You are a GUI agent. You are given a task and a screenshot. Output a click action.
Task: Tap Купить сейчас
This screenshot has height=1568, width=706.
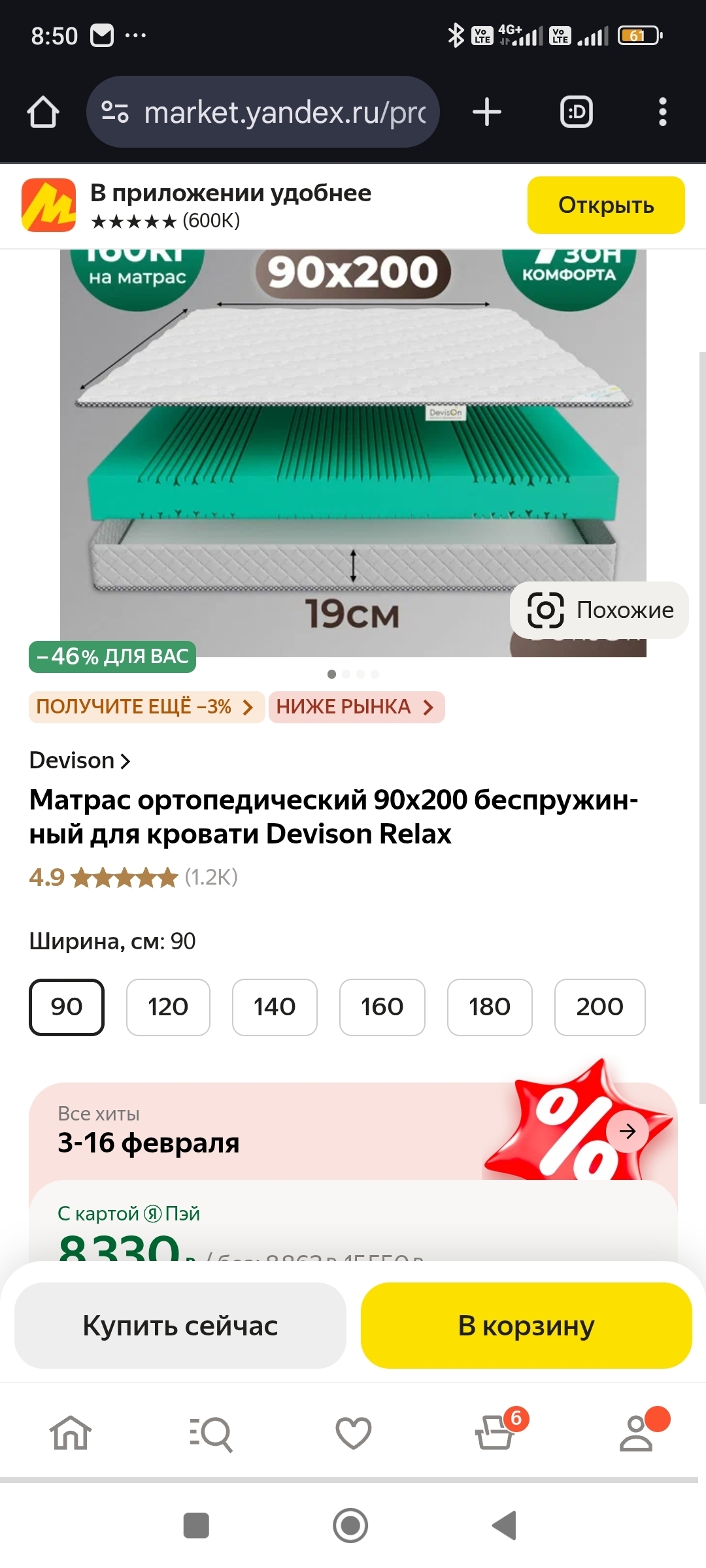pos(180,1326)
